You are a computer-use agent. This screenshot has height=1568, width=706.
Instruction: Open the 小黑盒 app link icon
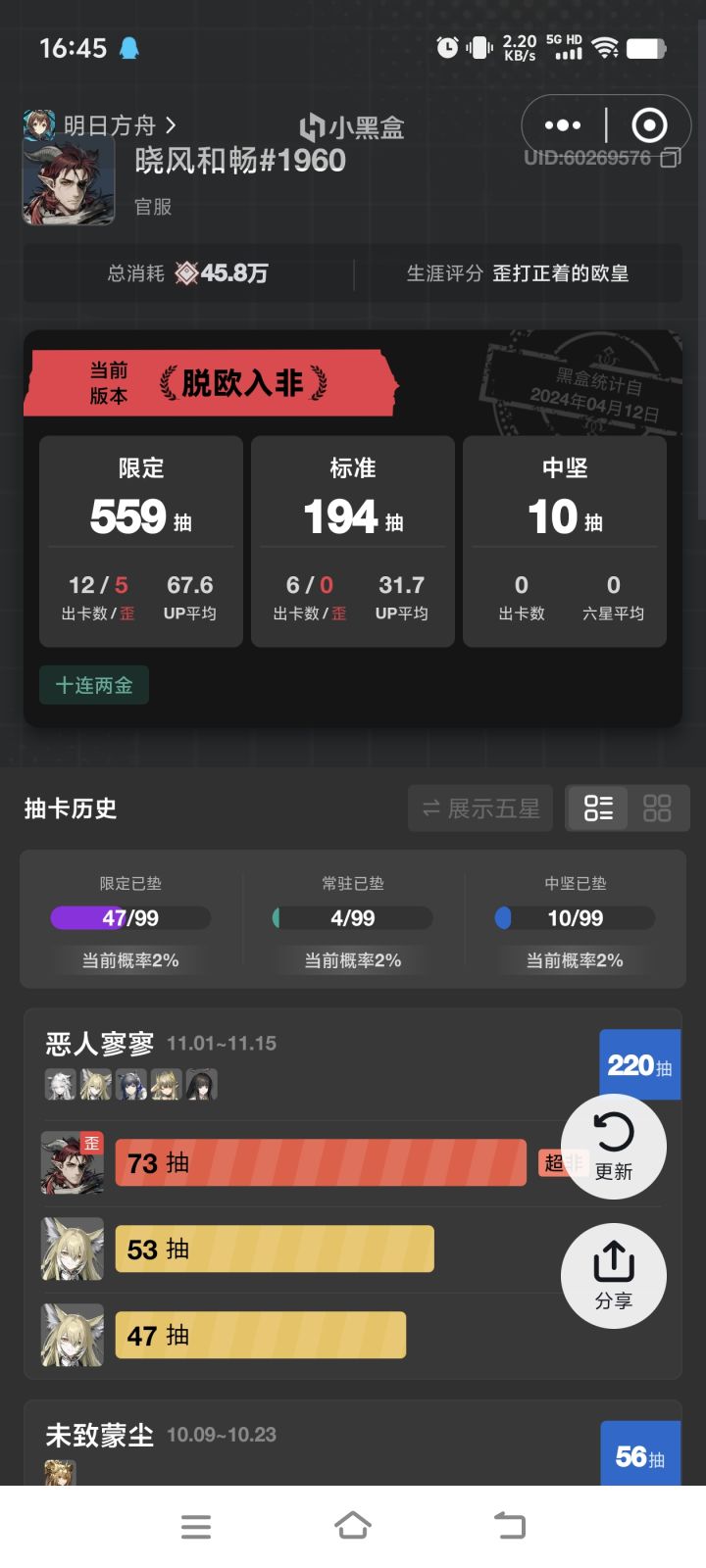310,125
